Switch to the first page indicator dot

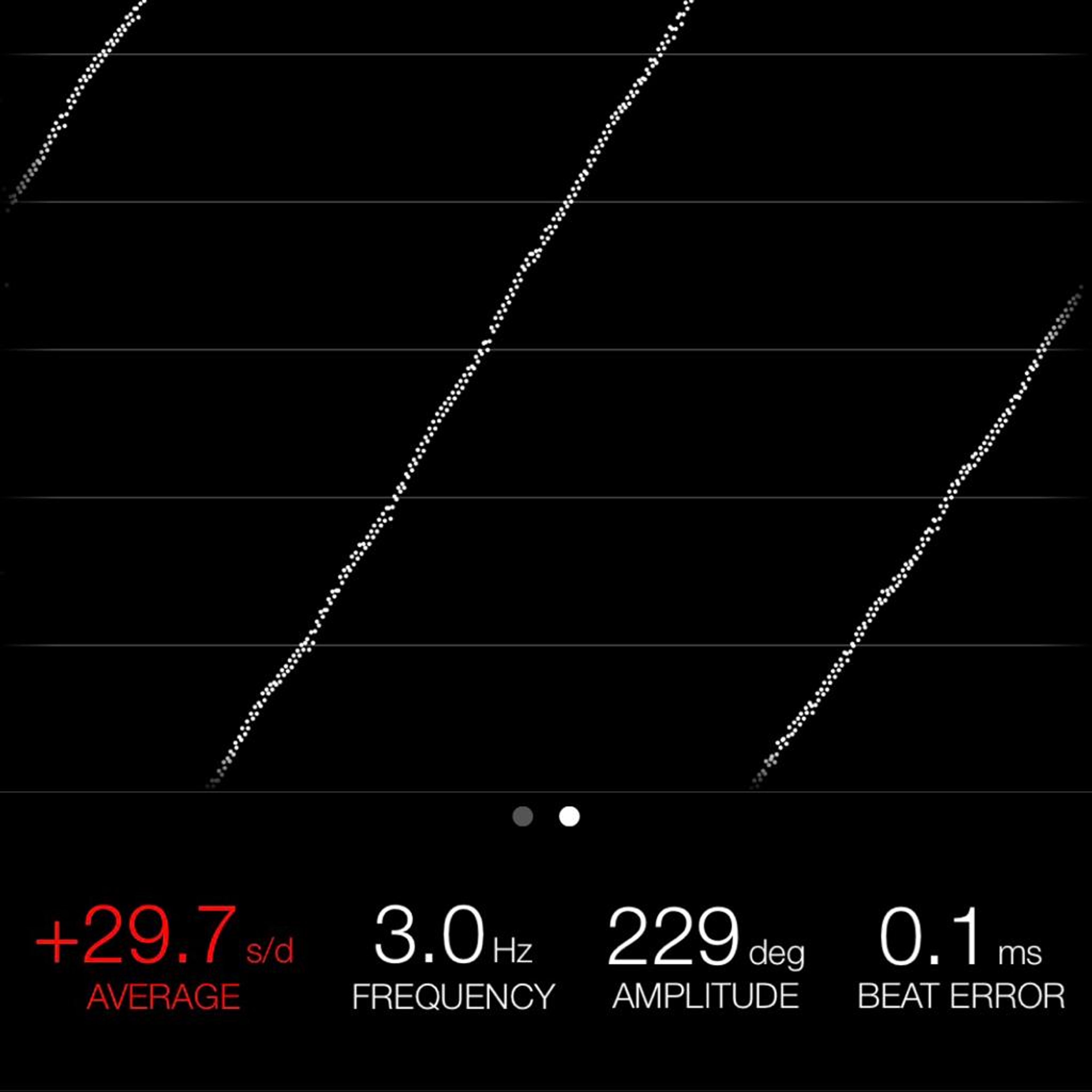click(x=522, y=816)
